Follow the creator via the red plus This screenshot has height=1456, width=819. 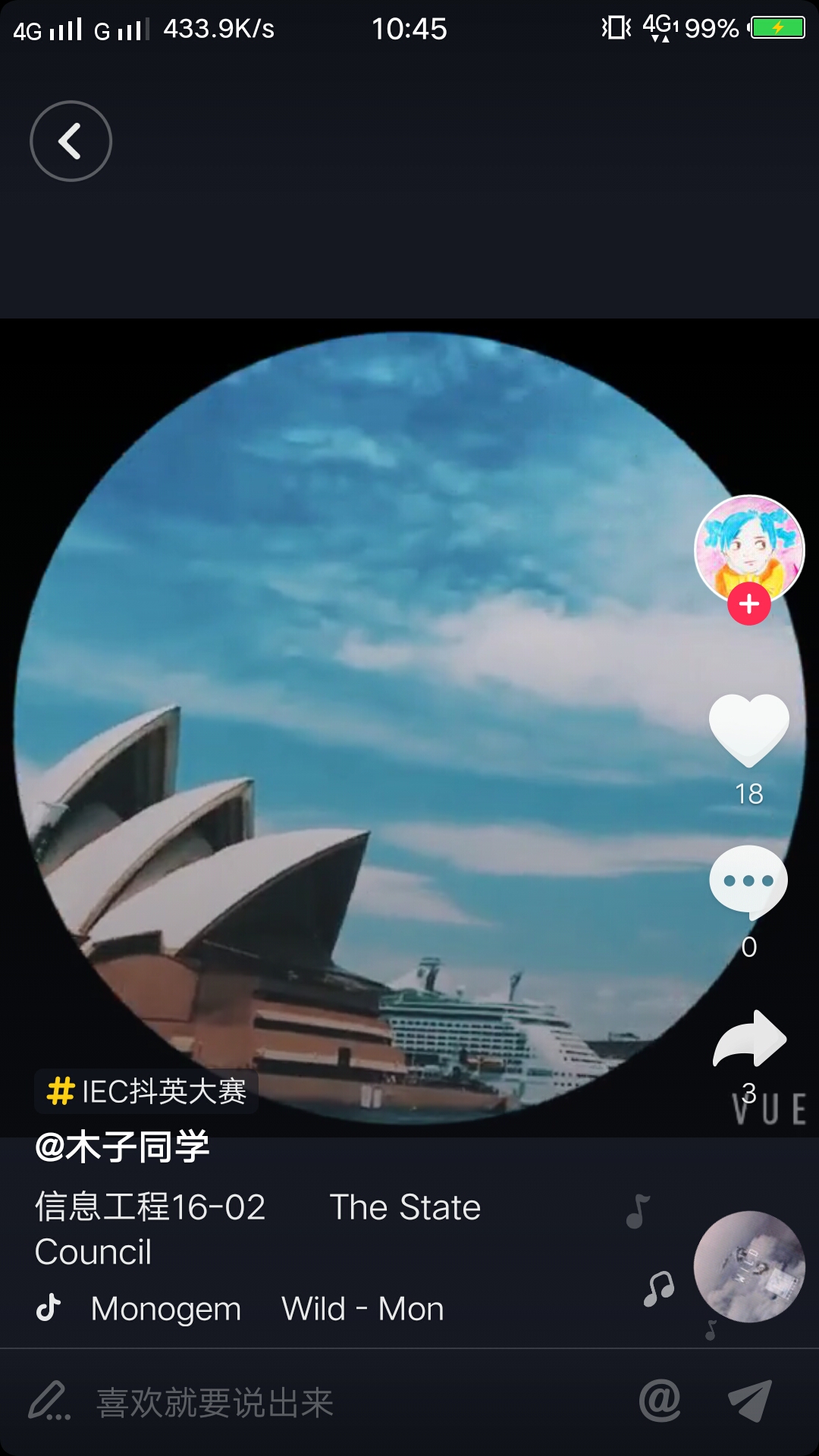(749, 604)
